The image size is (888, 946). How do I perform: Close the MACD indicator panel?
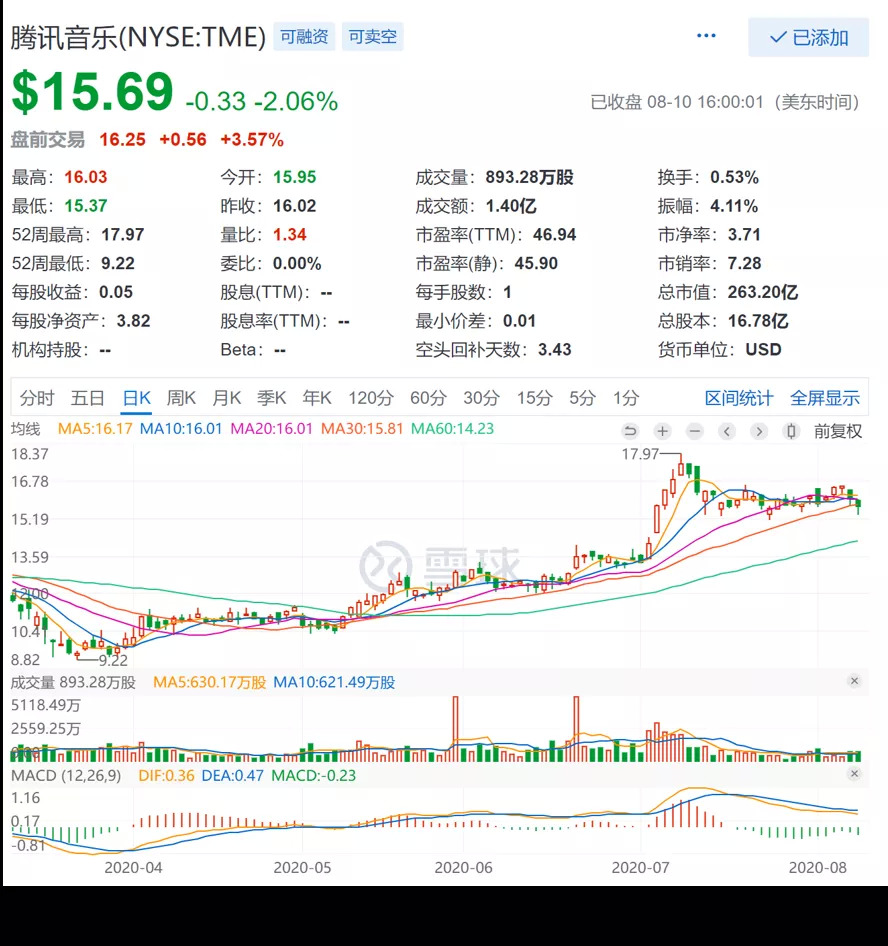pos(854,775)
